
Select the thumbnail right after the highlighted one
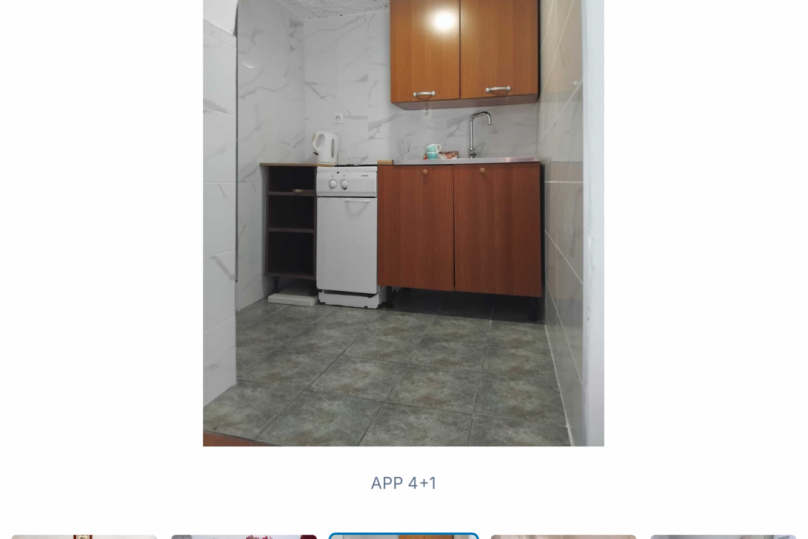tap(563, 536)
